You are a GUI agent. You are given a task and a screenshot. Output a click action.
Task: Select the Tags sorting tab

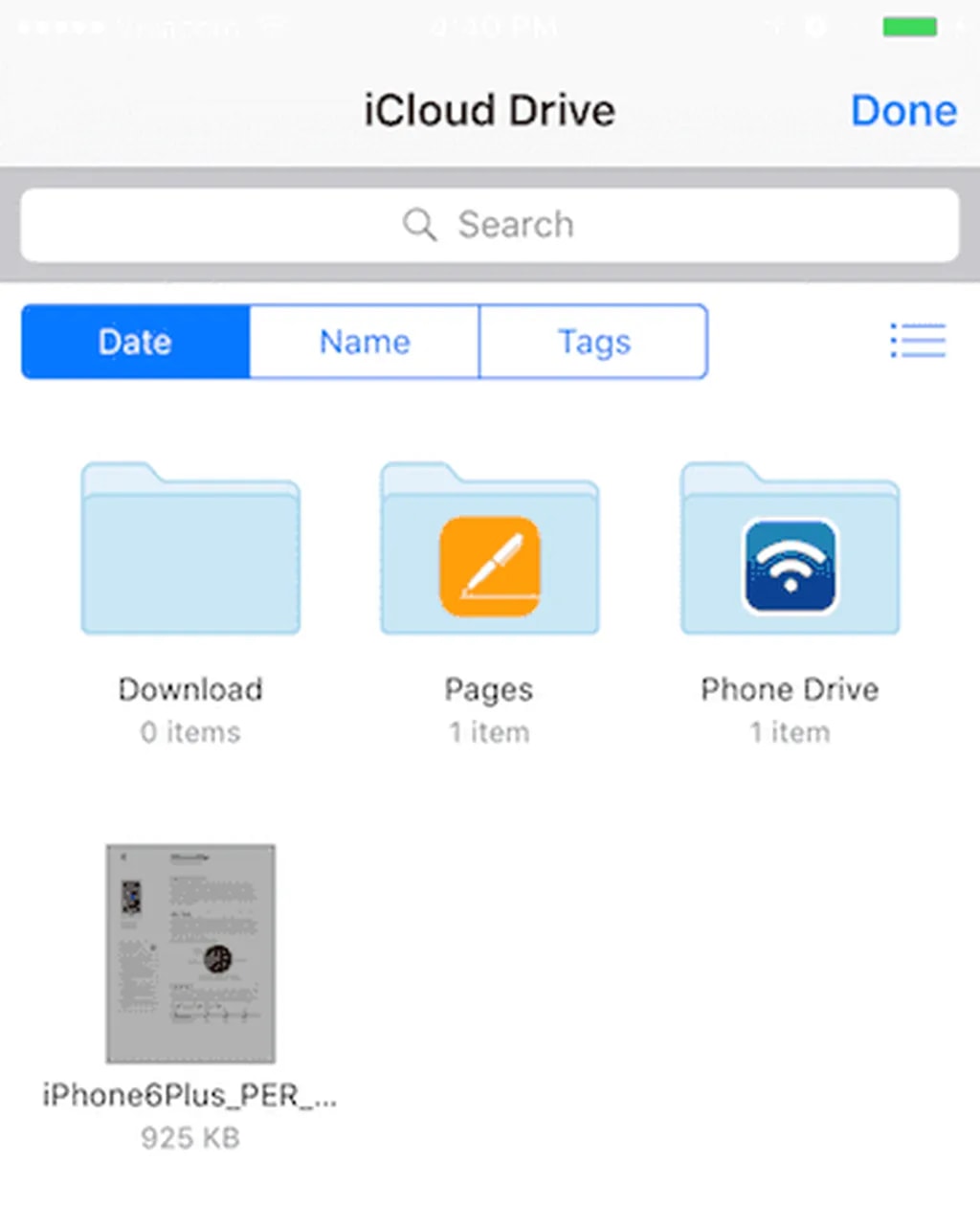(x=593, y=342)
